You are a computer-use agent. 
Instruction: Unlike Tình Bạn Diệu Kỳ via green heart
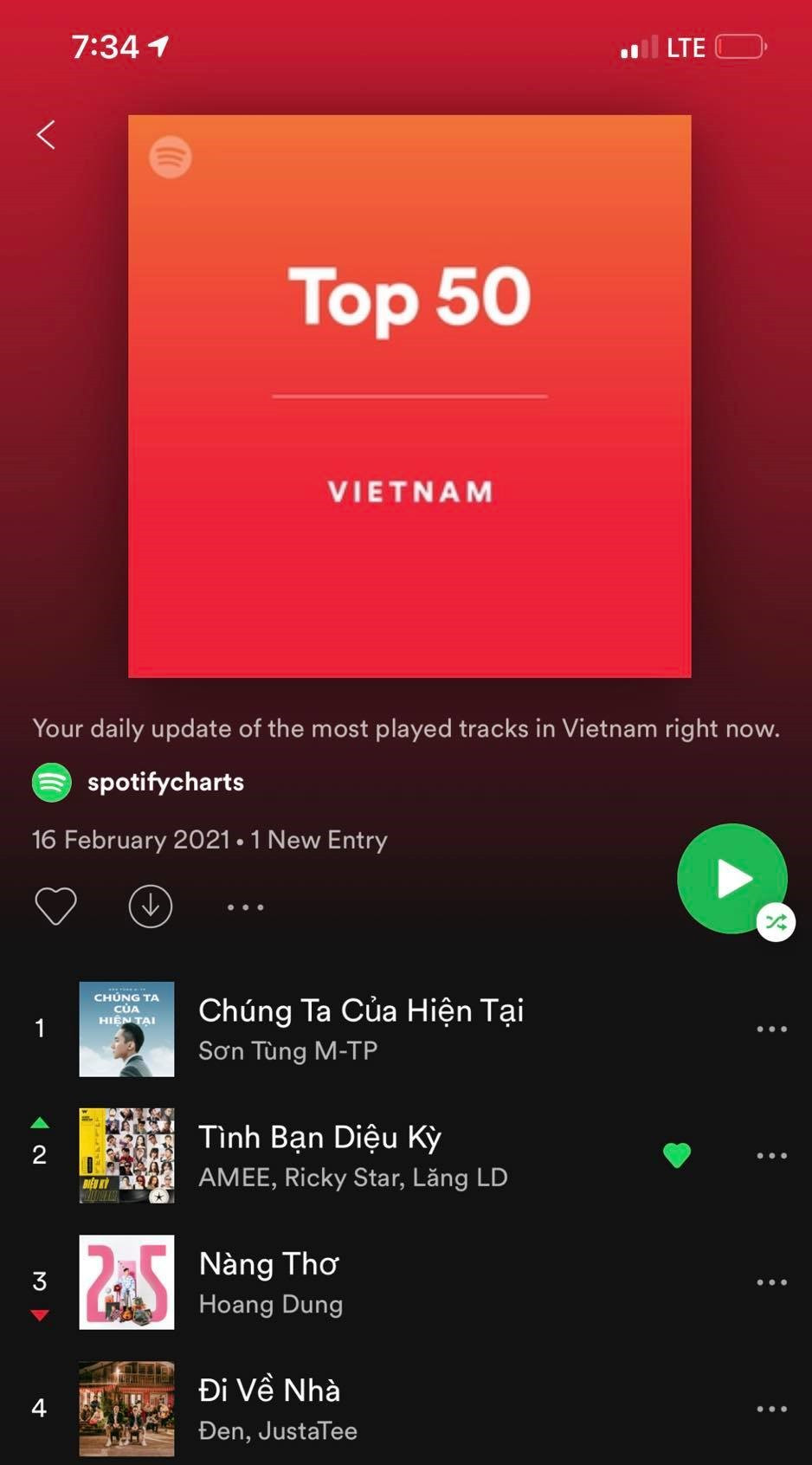click(x=678, y=1155)
